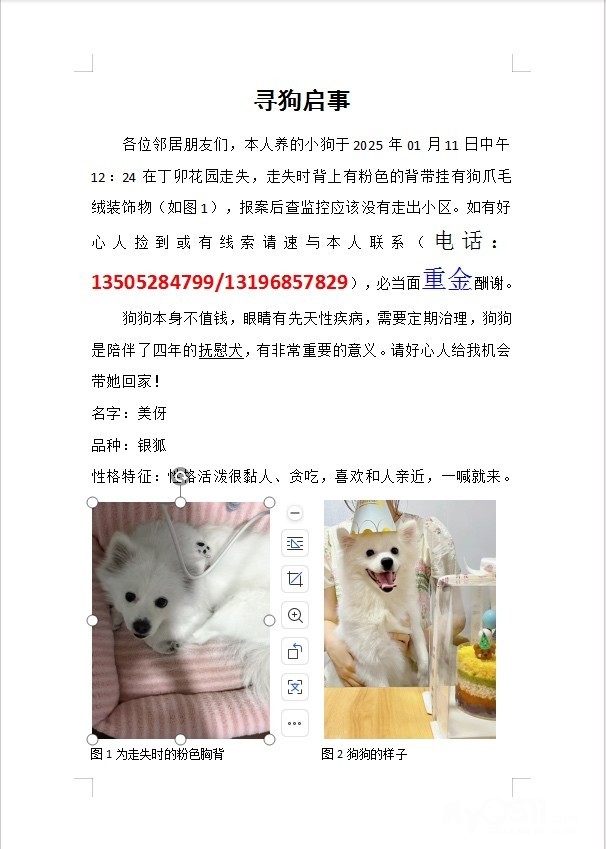Collapse the floating image toolbar with minus button

coord(295,513)
